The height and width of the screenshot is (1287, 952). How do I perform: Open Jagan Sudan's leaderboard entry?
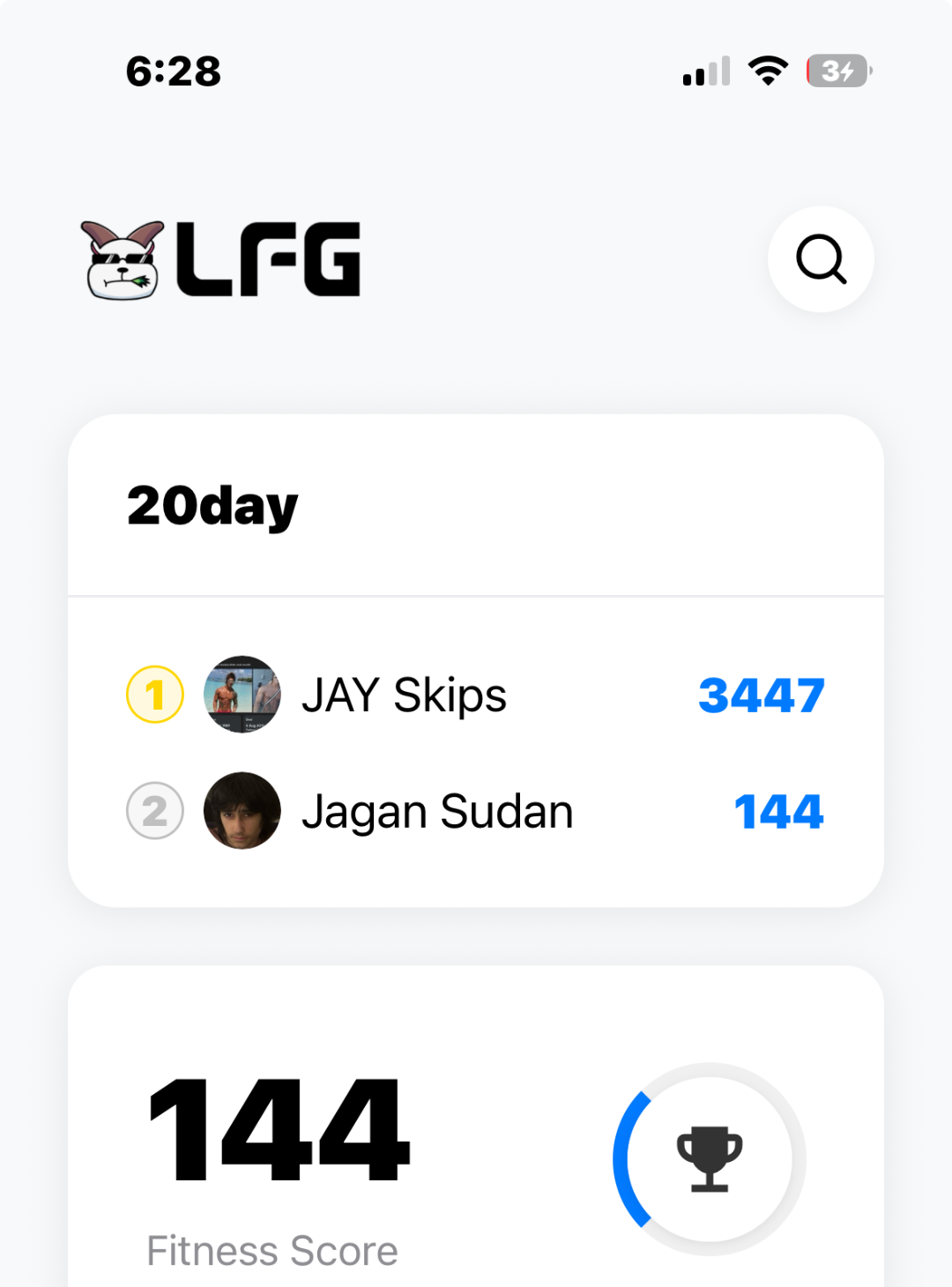coord(476,811)
